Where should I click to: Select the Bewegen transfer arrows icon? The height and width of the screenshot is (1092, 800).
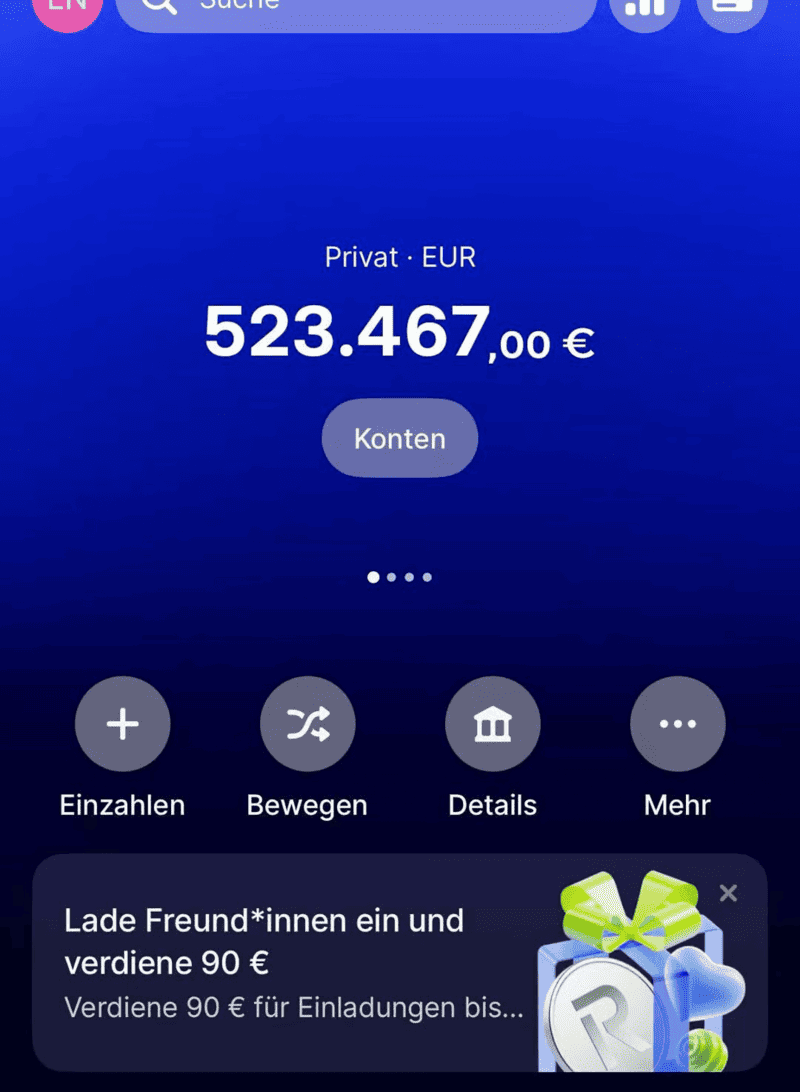pyautogui.click(x=307, y=723)
